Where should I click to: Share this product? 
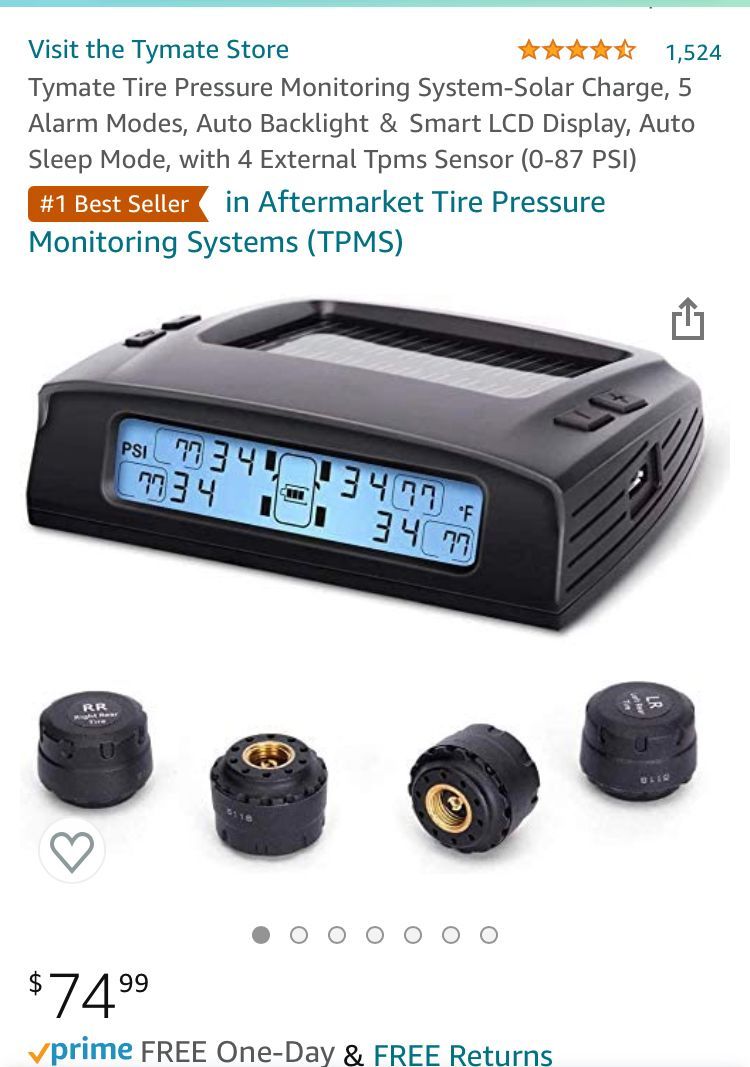(x=687, y=320)
